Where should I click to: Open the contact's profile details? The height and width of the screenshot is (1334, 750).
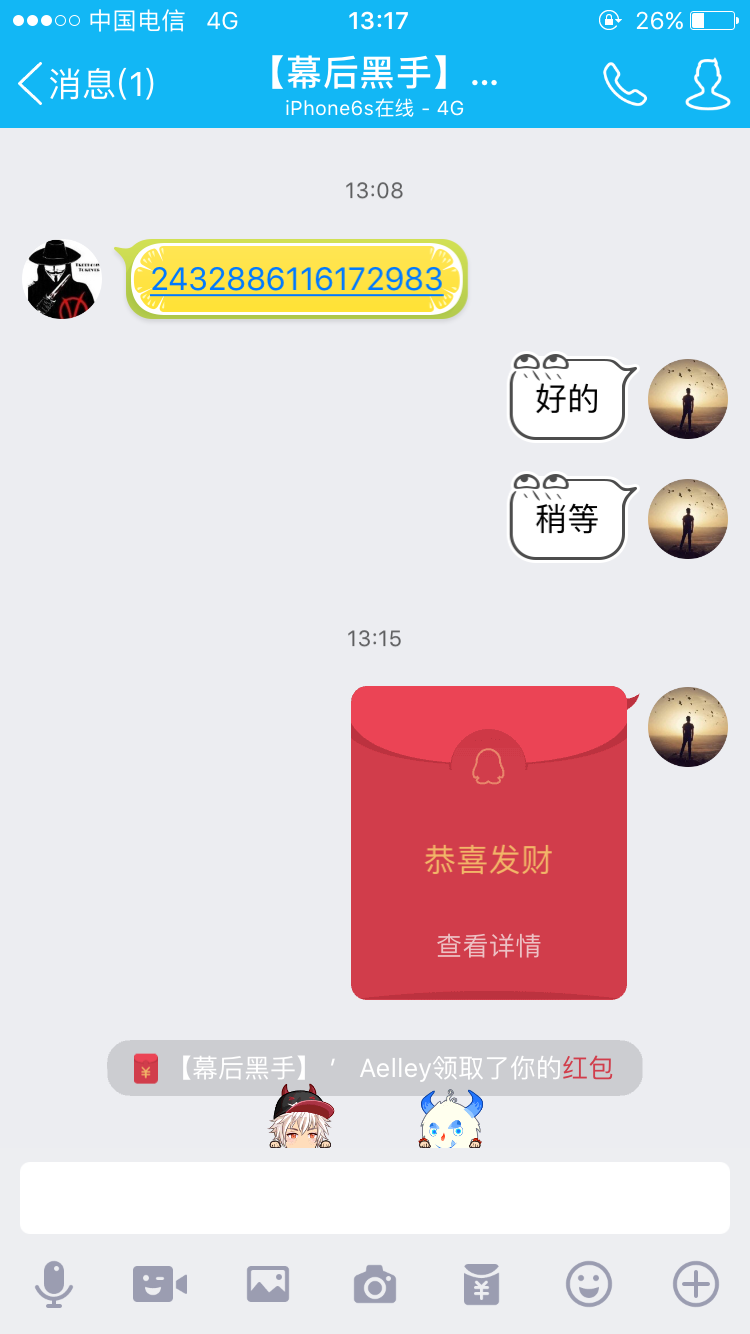[707, 84]
